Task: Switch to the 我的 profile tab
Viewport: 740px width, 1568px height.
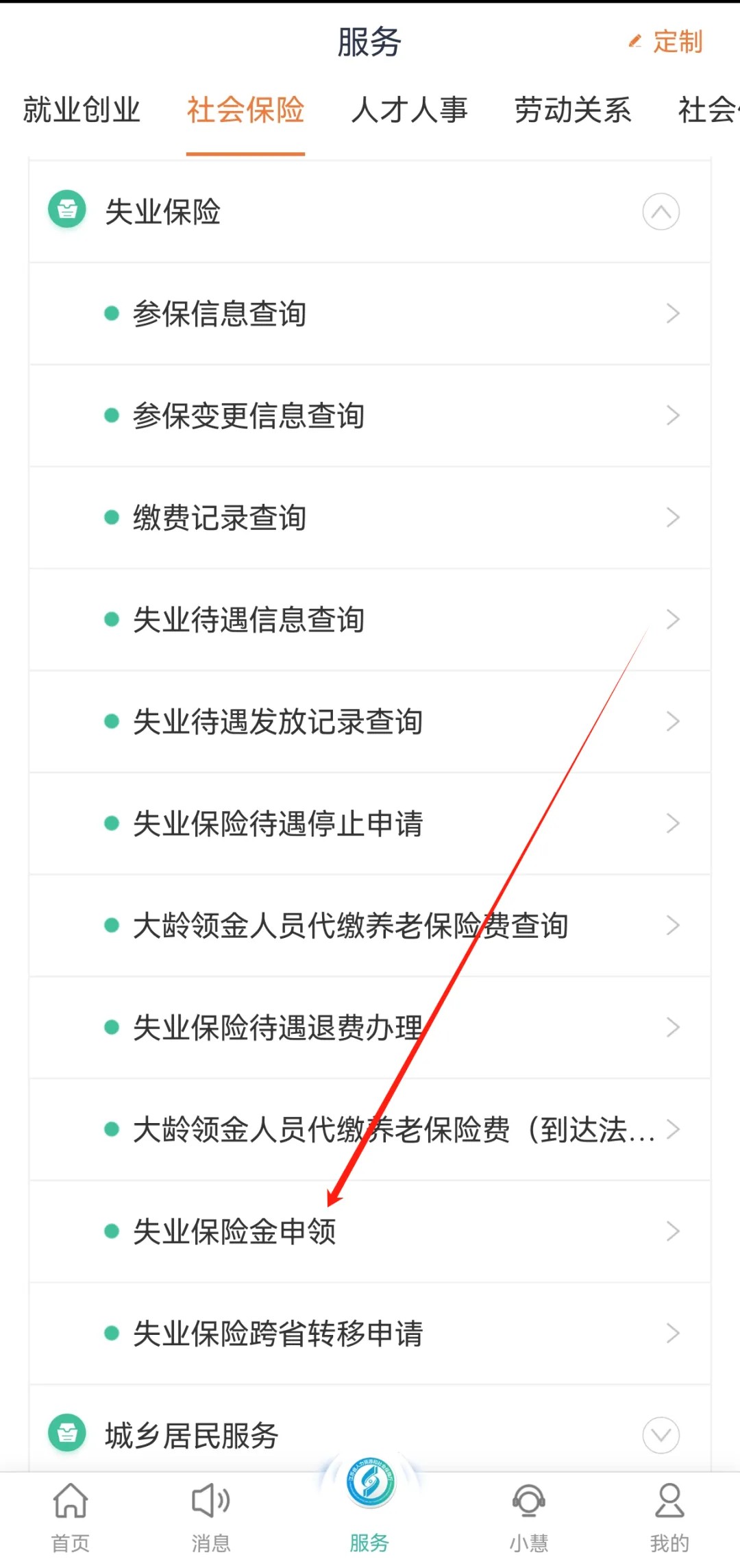Action: pyautogui.click(x=669, y=1518)
